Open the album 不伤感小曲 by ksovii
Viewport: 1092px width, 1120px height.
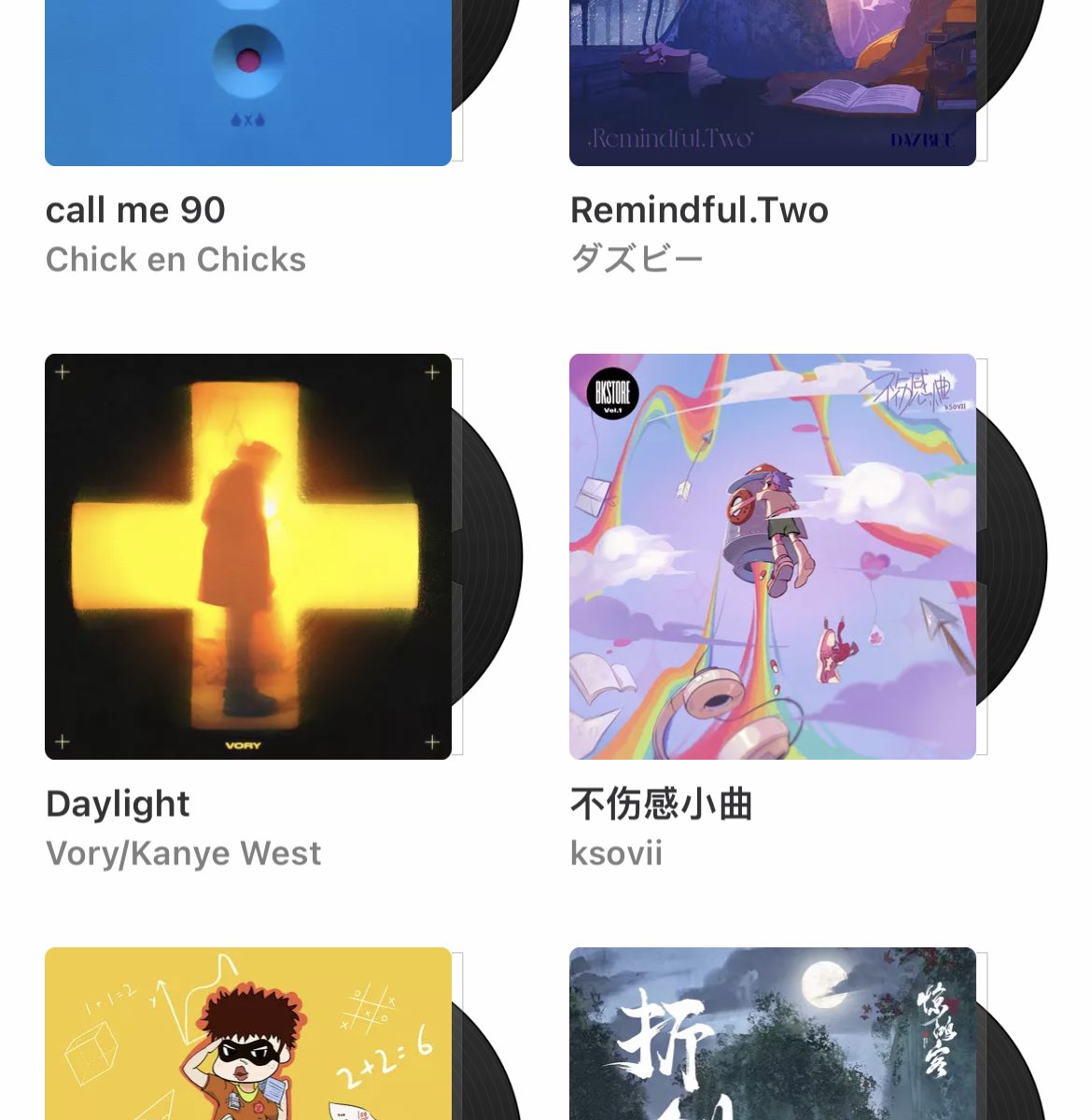[772, 556]
